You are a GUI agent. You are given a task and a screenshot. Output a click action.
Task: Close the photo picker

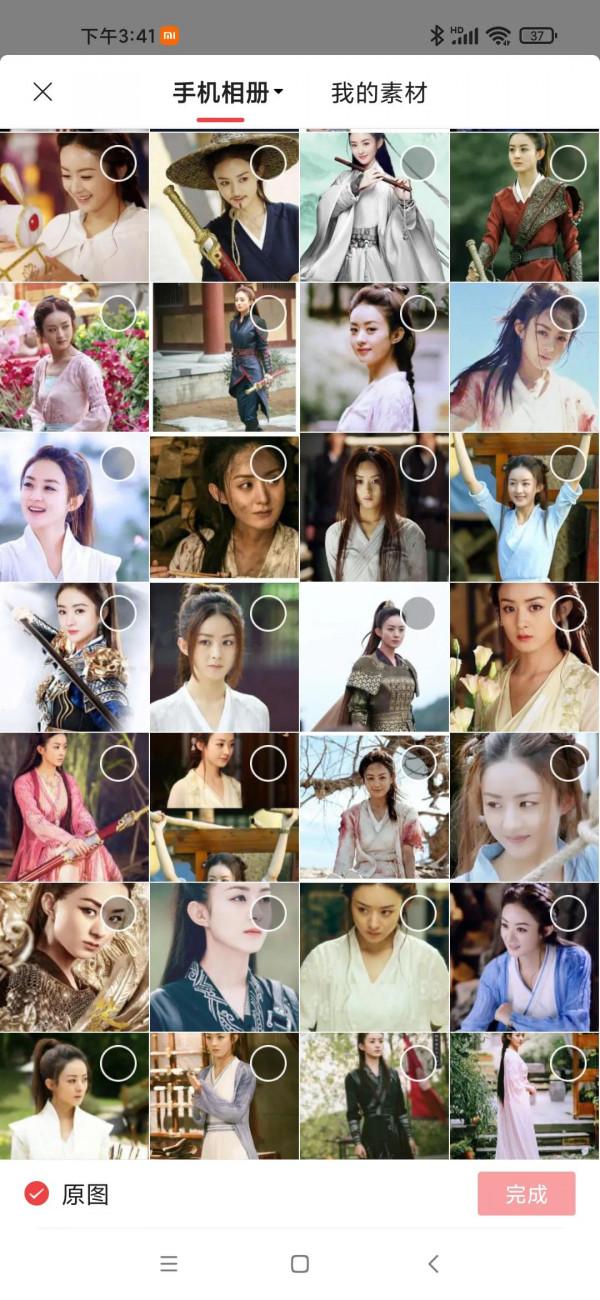tap(42, 92)
